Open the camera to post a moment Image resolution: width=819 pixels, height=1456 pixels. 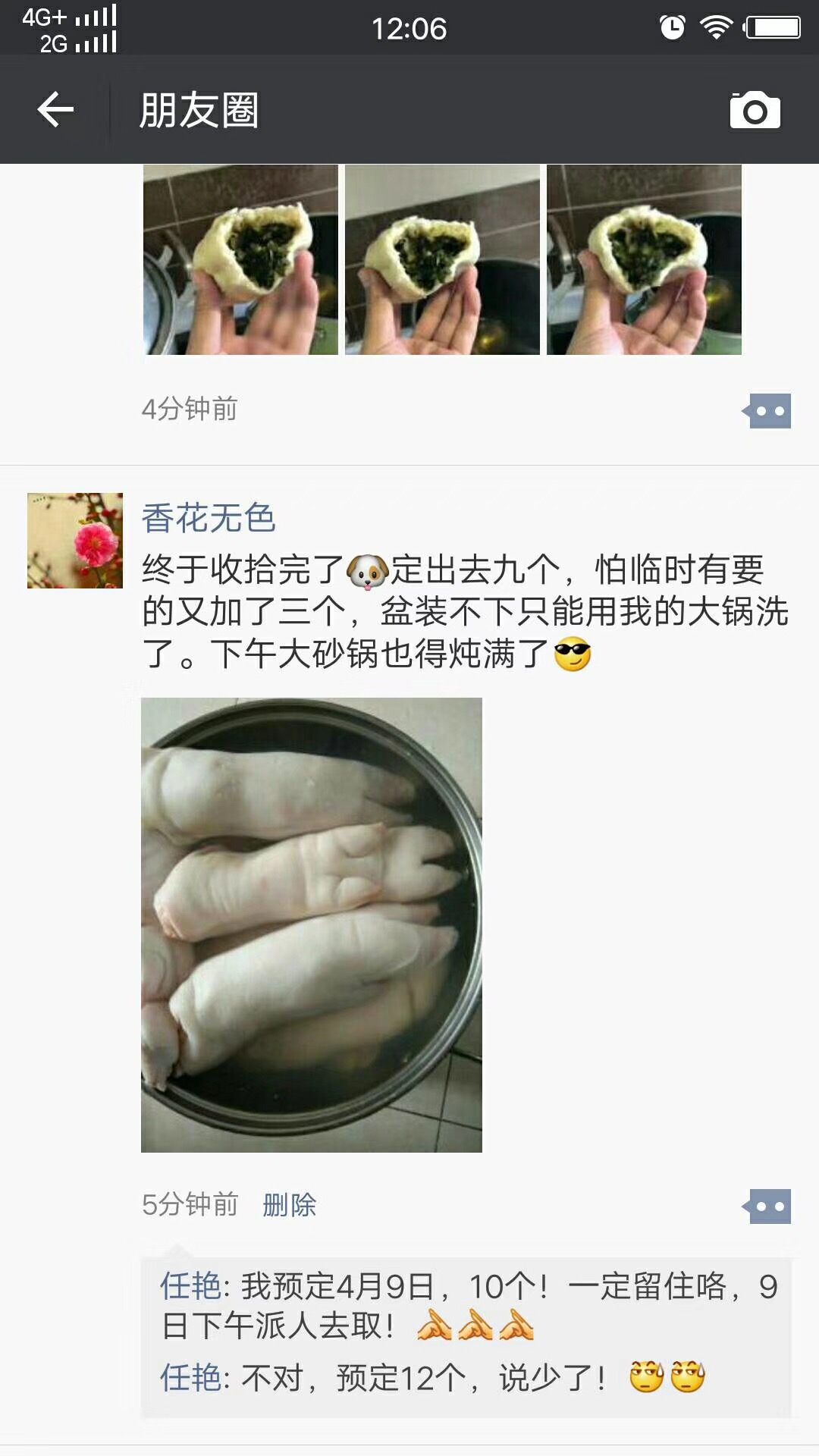[755, 111]
